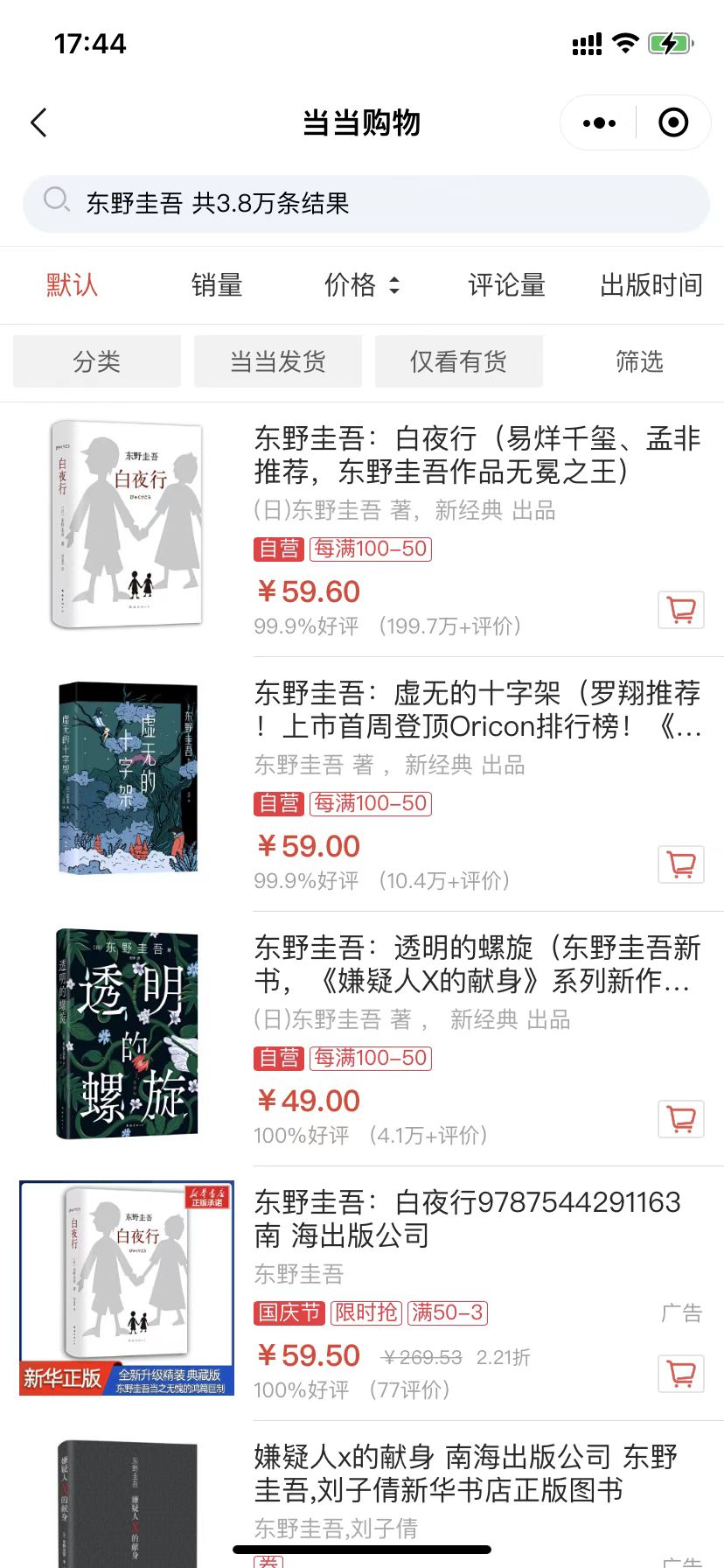This screenshot has width=724, height=1568.
Task: Open the 分类 filter
Action: click(97, 361)
